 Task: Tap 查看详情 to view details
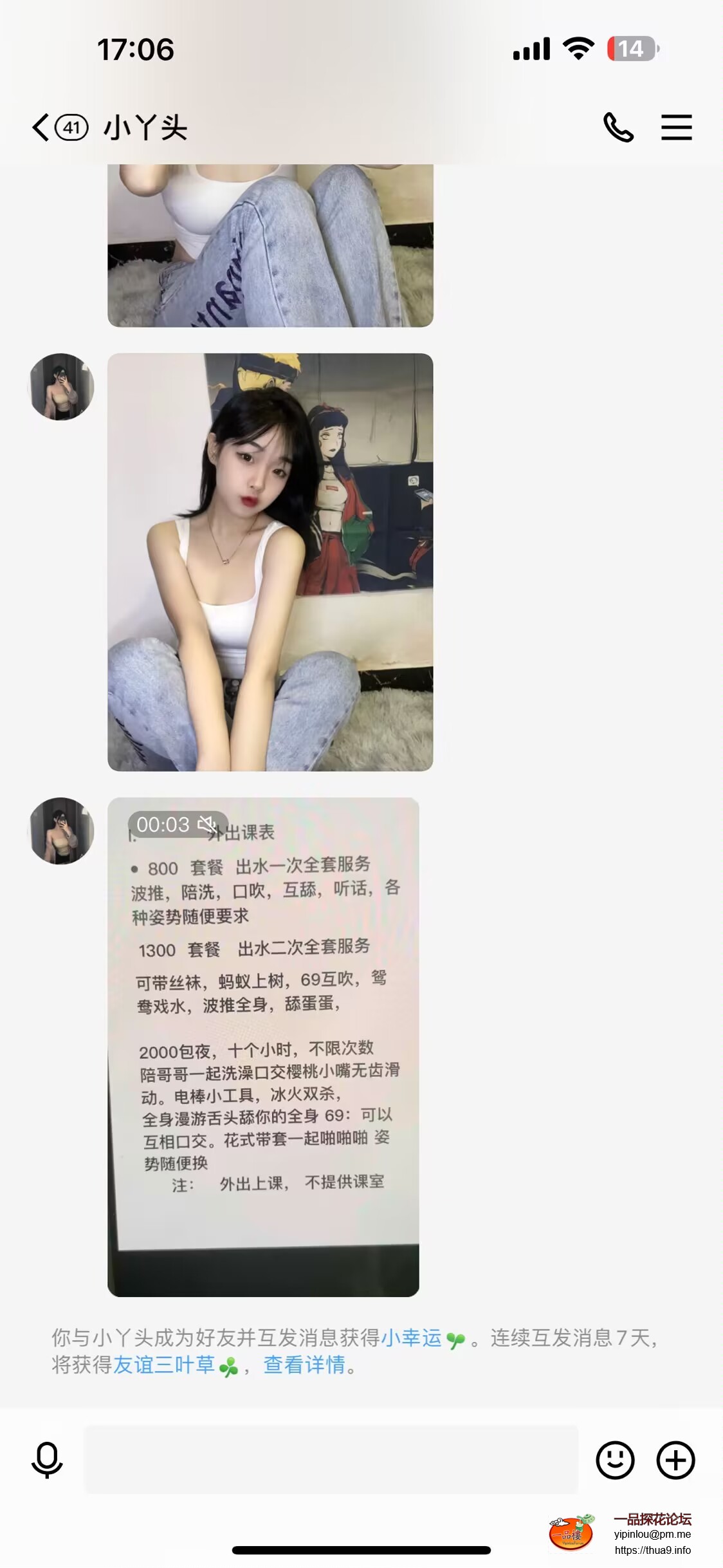point(304,1365)
